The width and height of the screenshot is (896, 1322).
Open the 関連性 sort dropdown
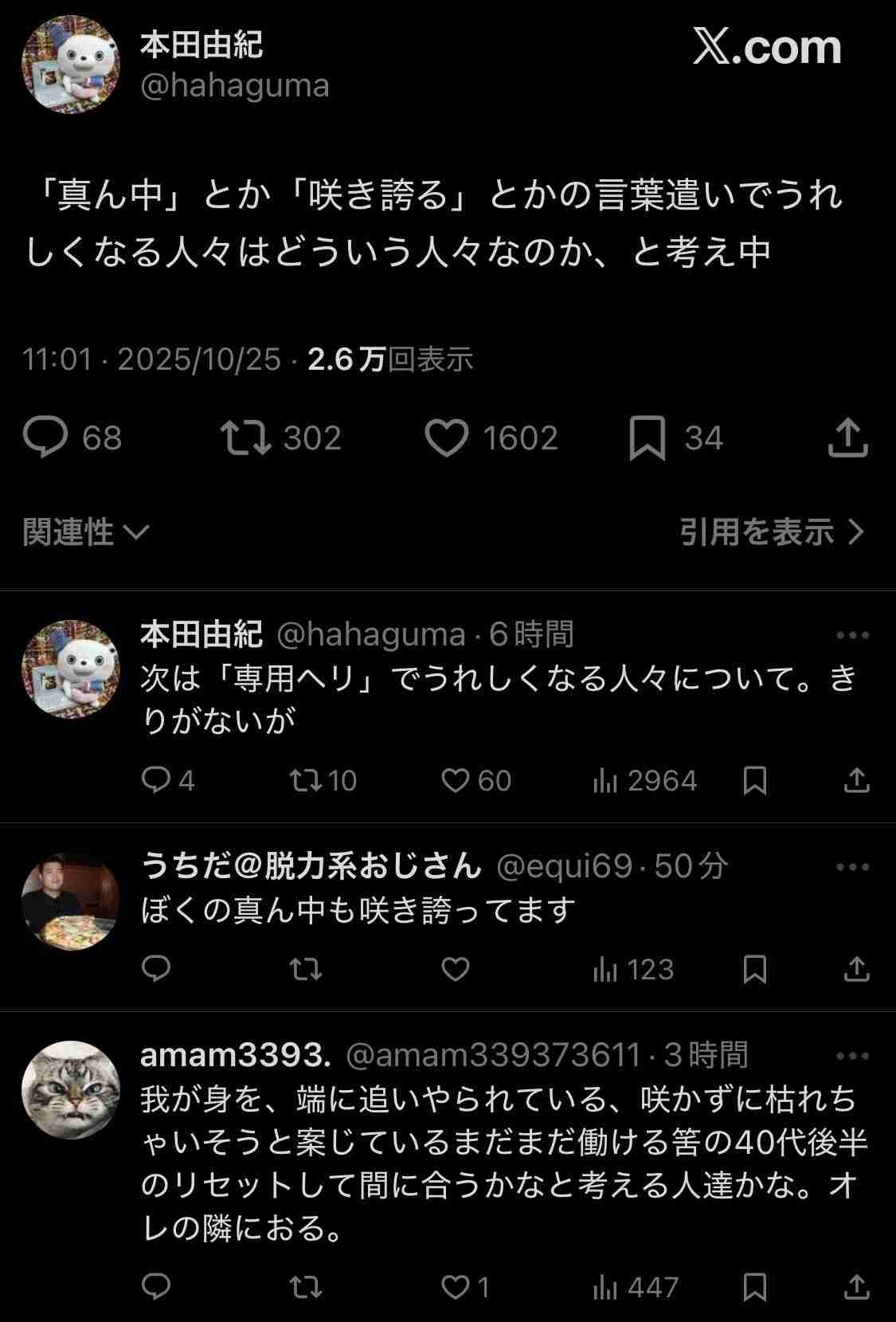(86, 532)
